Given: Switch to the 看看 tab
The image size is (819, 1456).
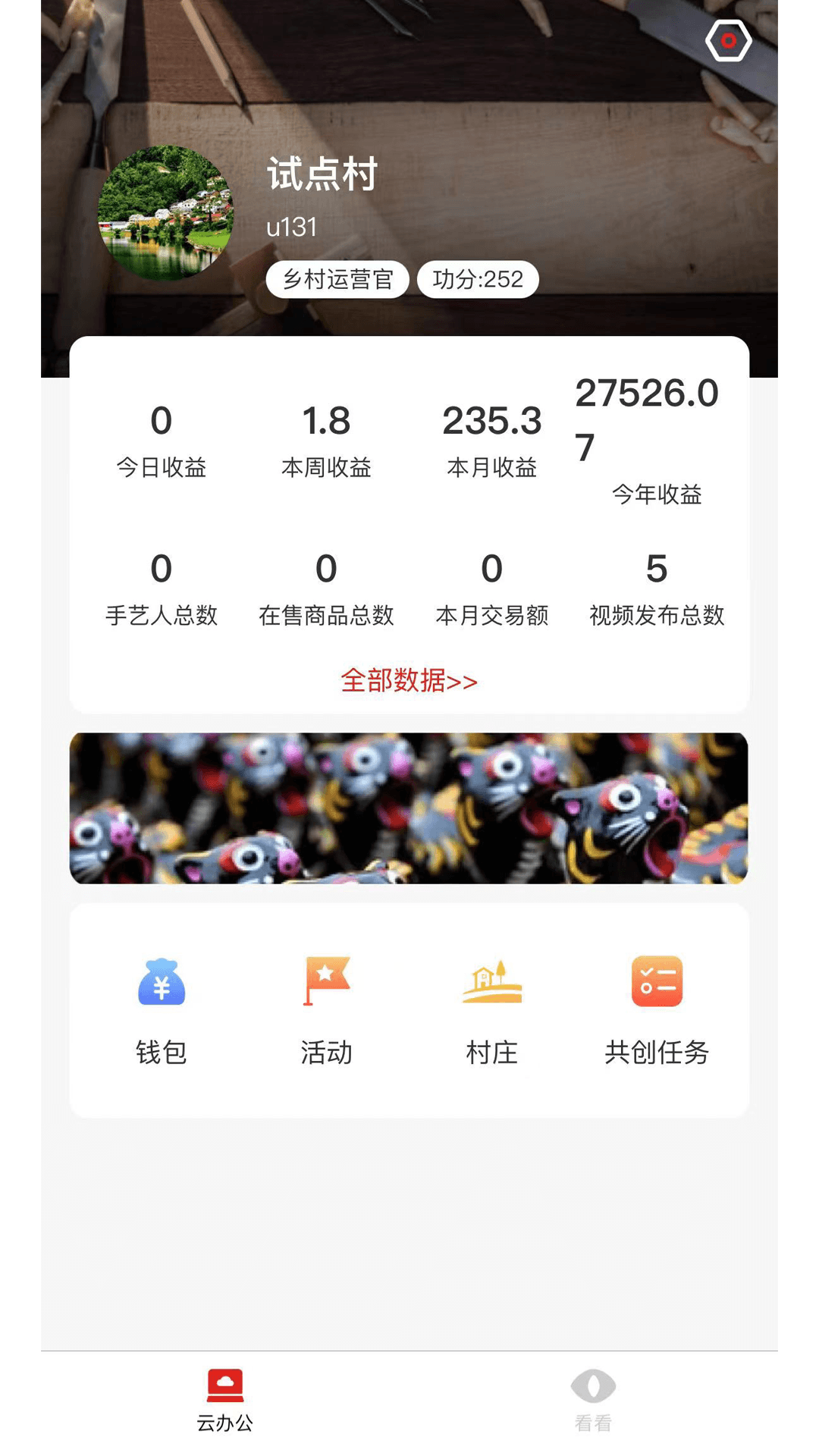Looking at the screenshot, I should click(x=593, y=1400).
